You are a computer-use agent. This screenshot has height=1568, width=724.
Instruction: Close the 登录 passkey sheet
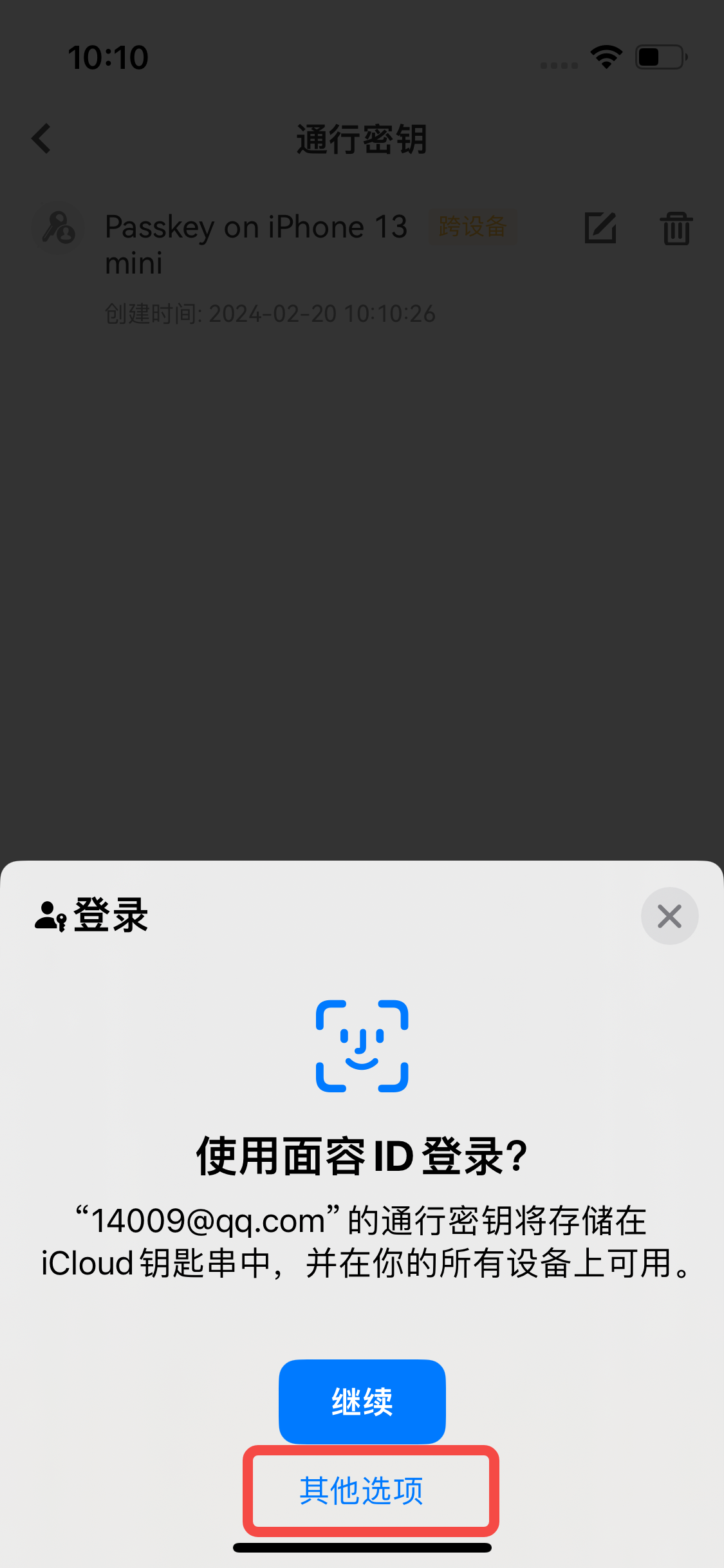click(x=669, y=916)
